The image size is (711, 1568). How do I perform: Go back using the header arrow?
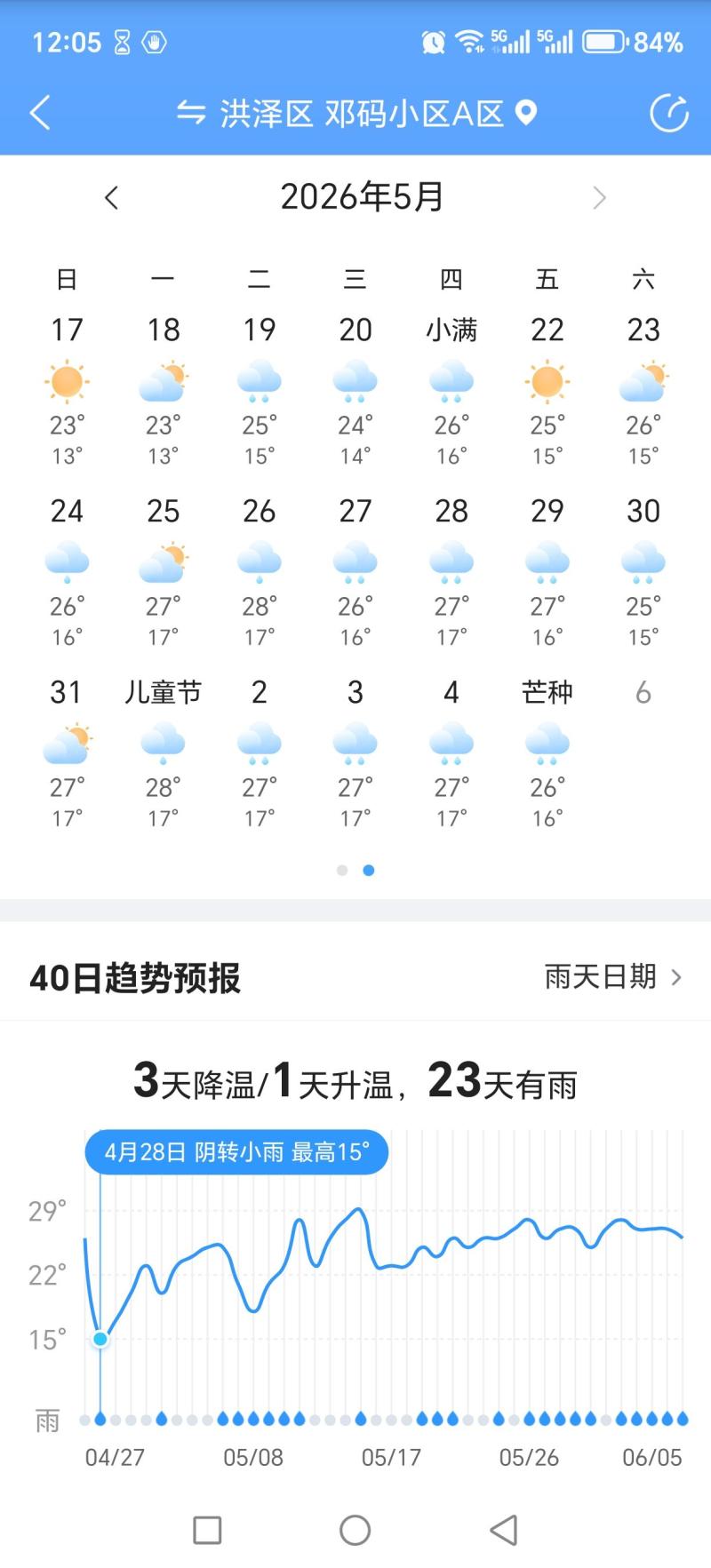40,113
